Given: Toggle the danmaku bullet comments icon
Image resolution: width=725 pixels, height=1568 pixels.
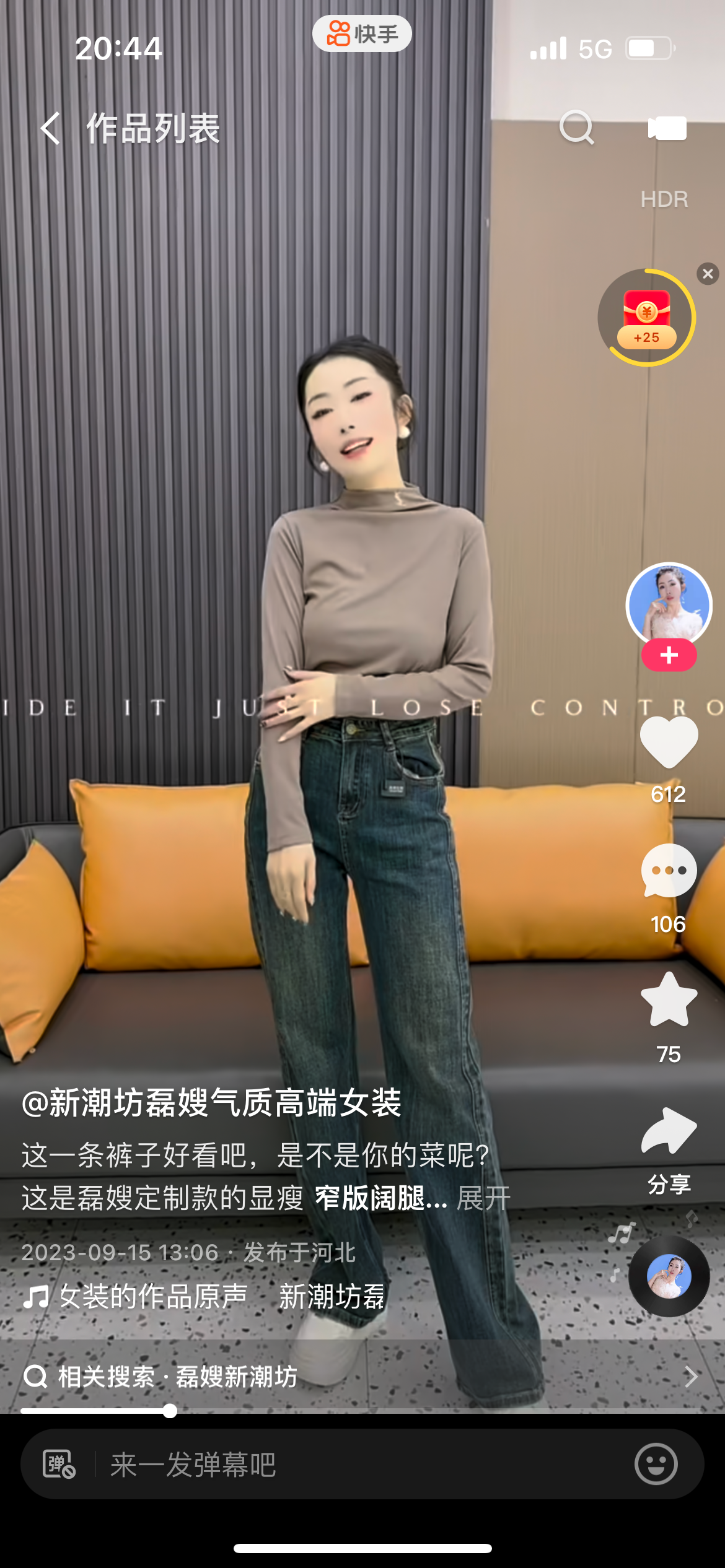Looking at the screenshot, I should 59,1465.
